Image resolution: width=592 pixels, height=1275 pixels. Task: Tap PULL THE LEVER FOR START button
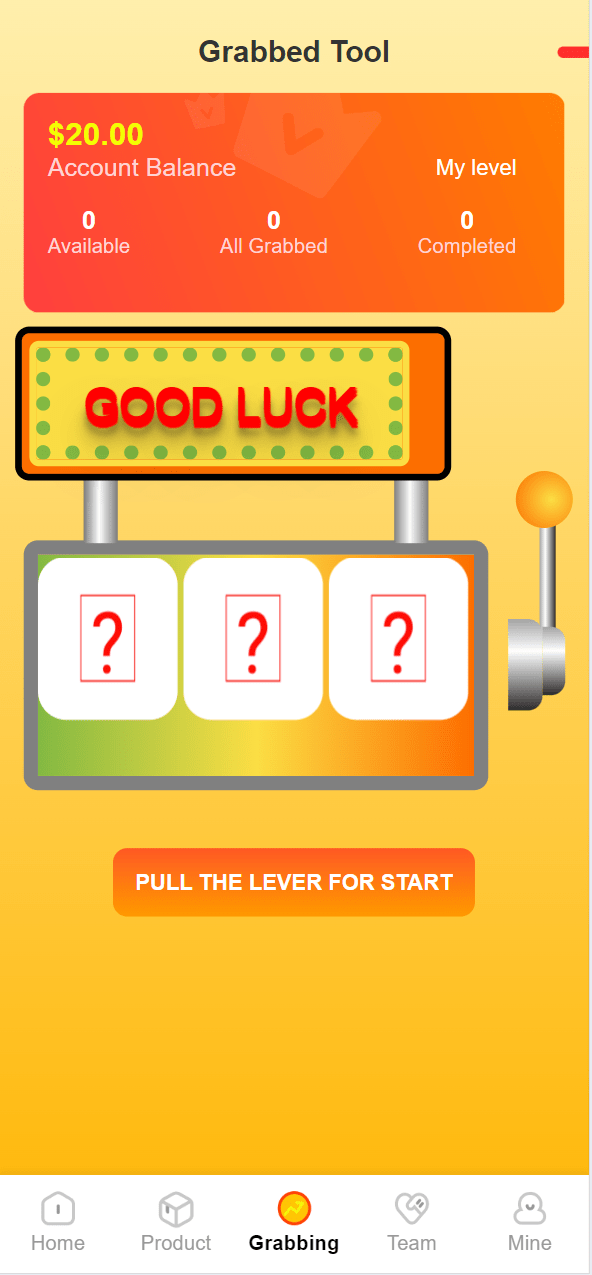[294, 882]
